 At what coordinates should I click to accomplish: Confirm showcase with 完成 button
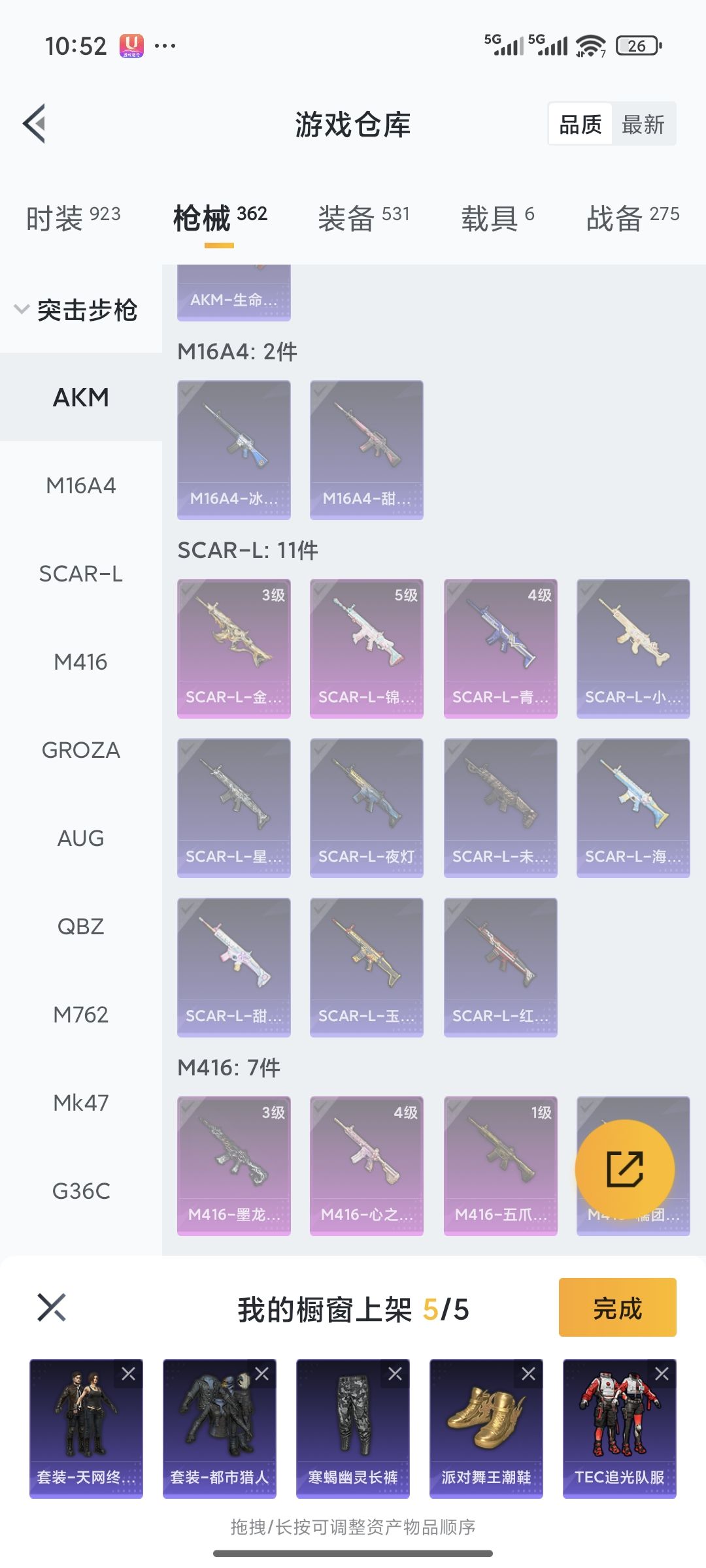click(x=618, y=1307)
